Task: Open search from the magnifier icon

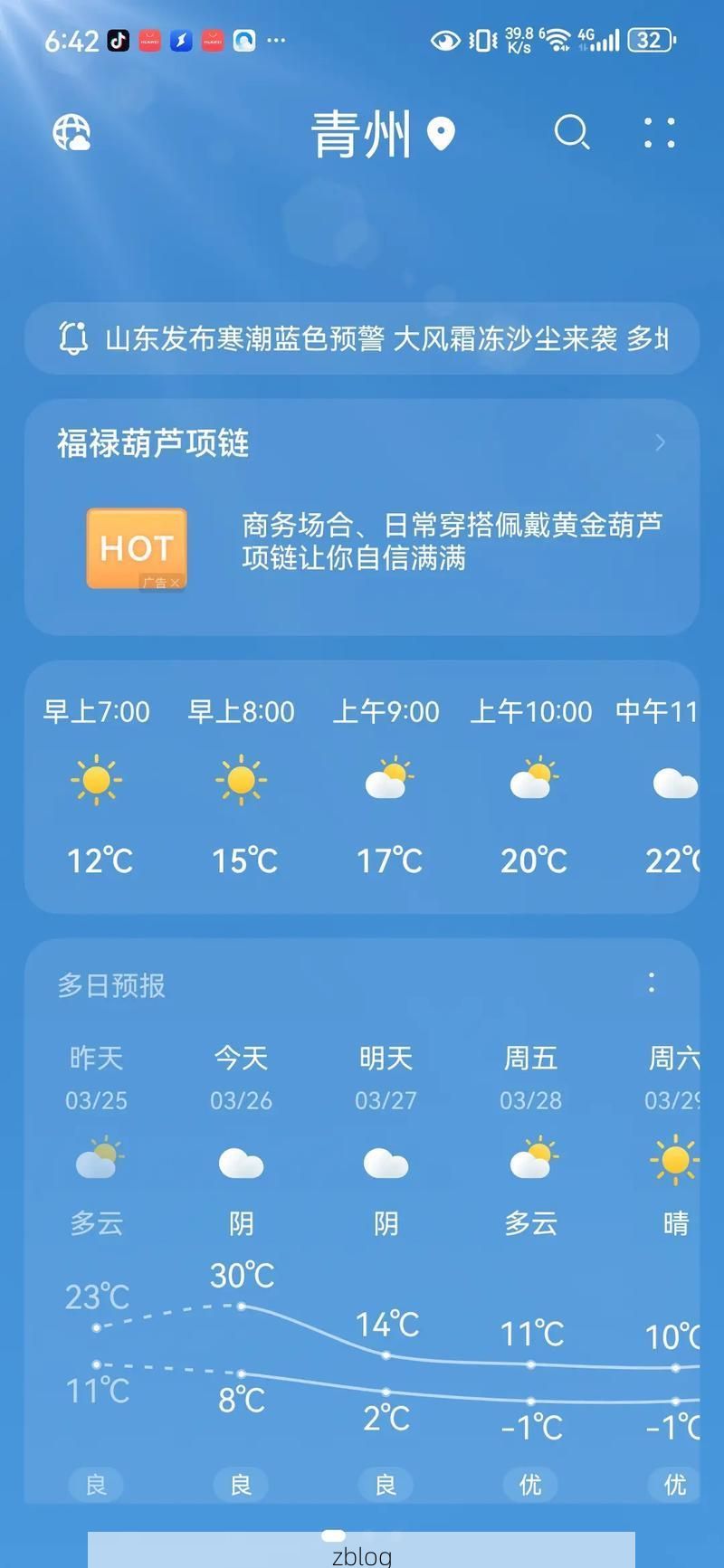Action: tap(572, 134)
